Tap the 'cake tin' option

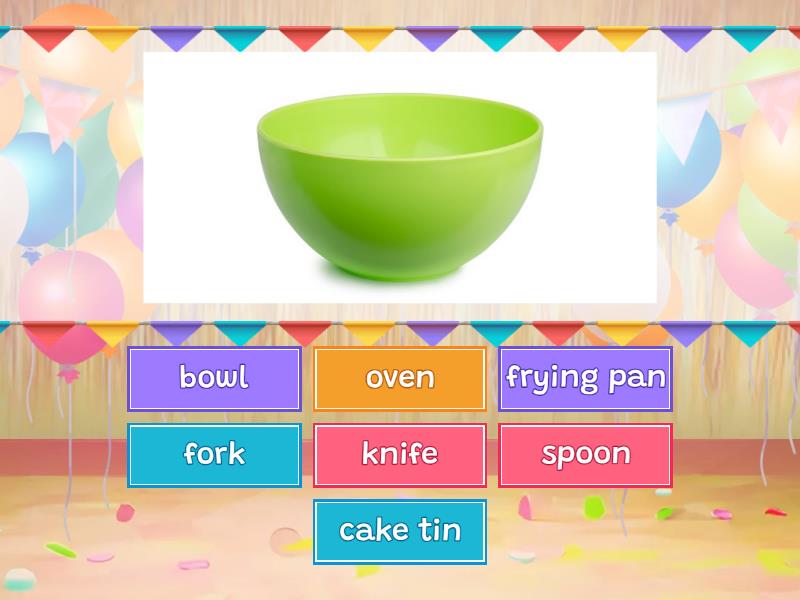(400, 531)
